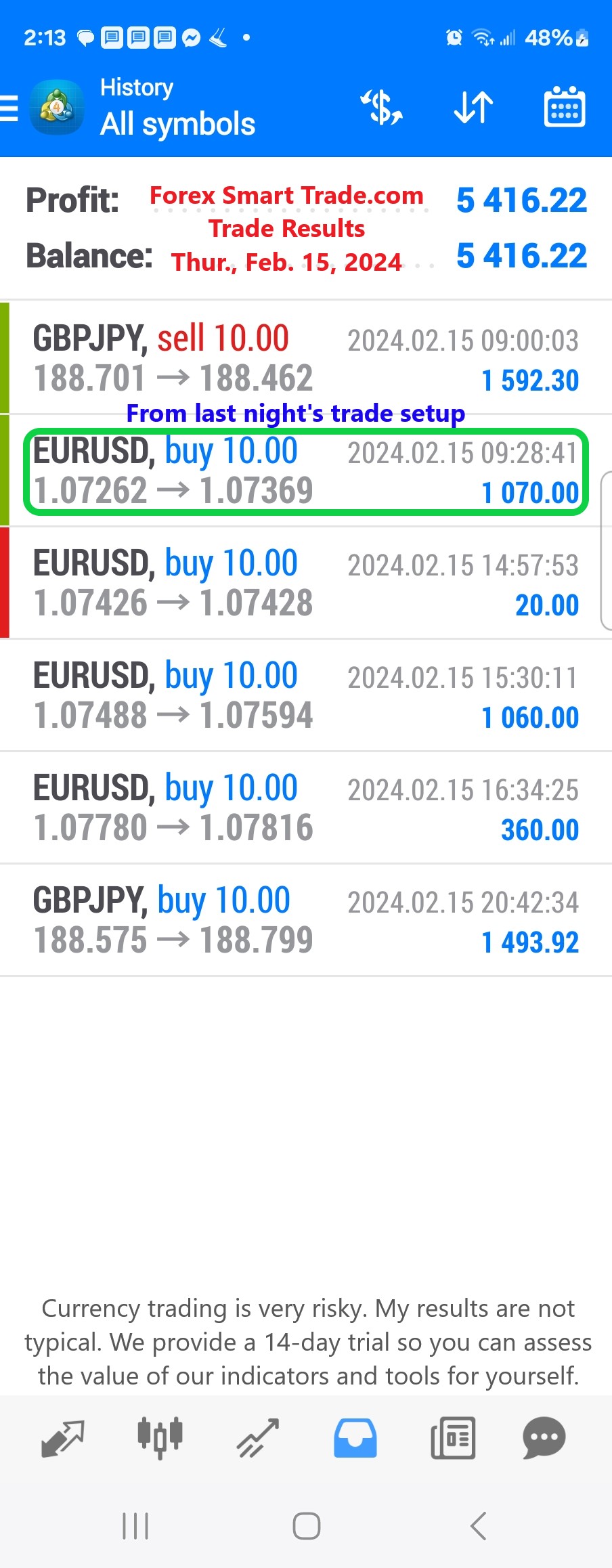Select the Trade line-chart icon
The height and width of the screenshot is (1568, 612).
click(x=257, y=1438)
